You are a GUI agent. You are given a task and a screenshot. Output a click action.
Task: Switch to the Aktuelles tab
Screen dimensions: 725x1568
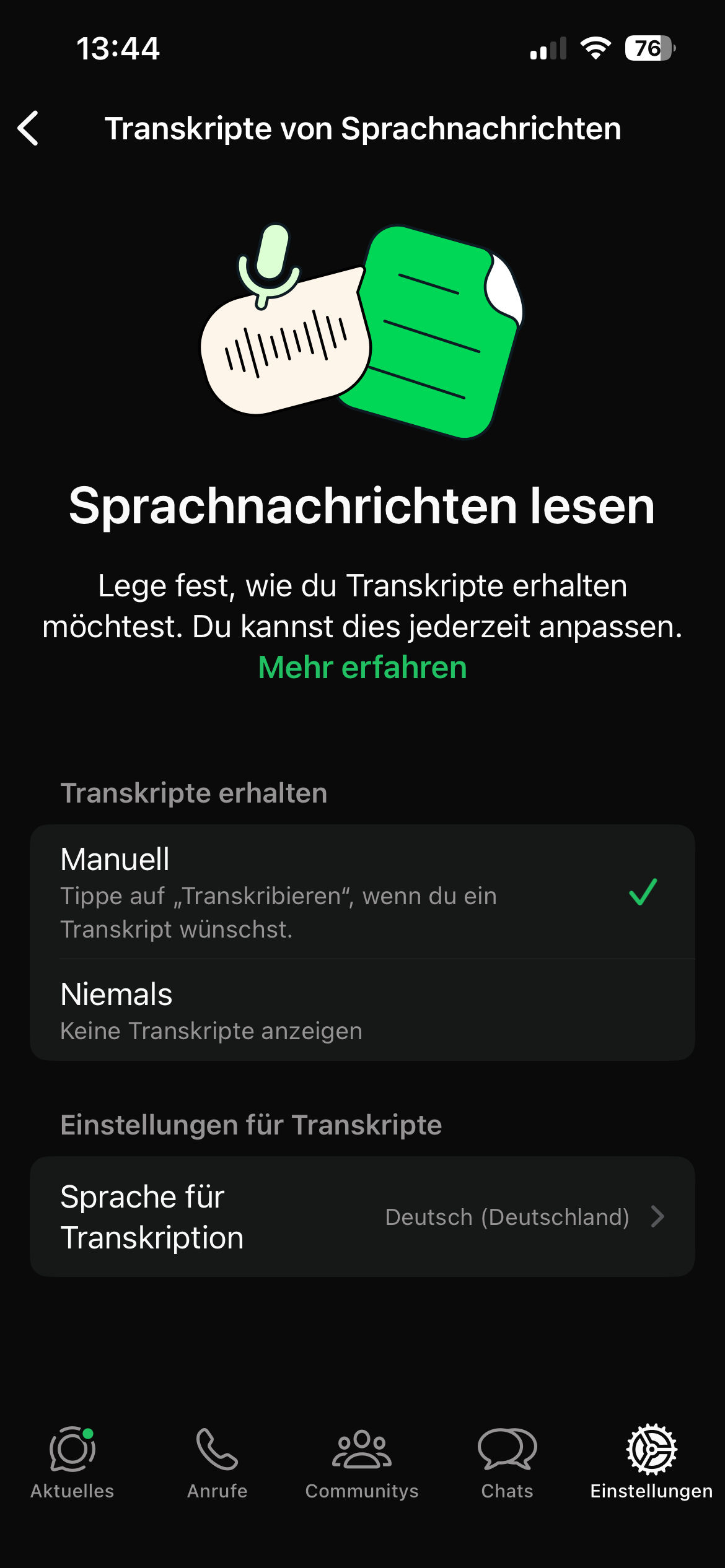72,1463
